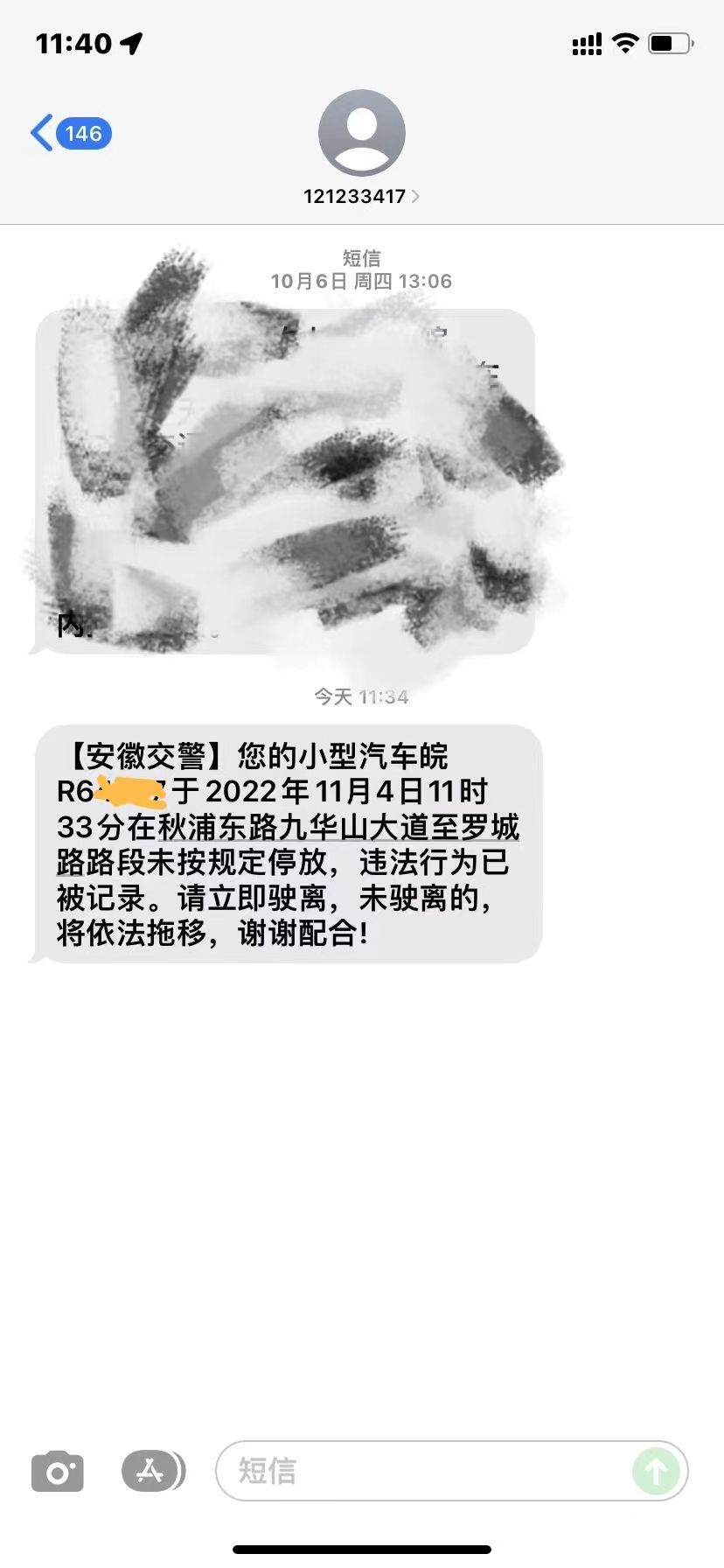
Task: Open contact details for 121233417
Action: coord(361,196)
